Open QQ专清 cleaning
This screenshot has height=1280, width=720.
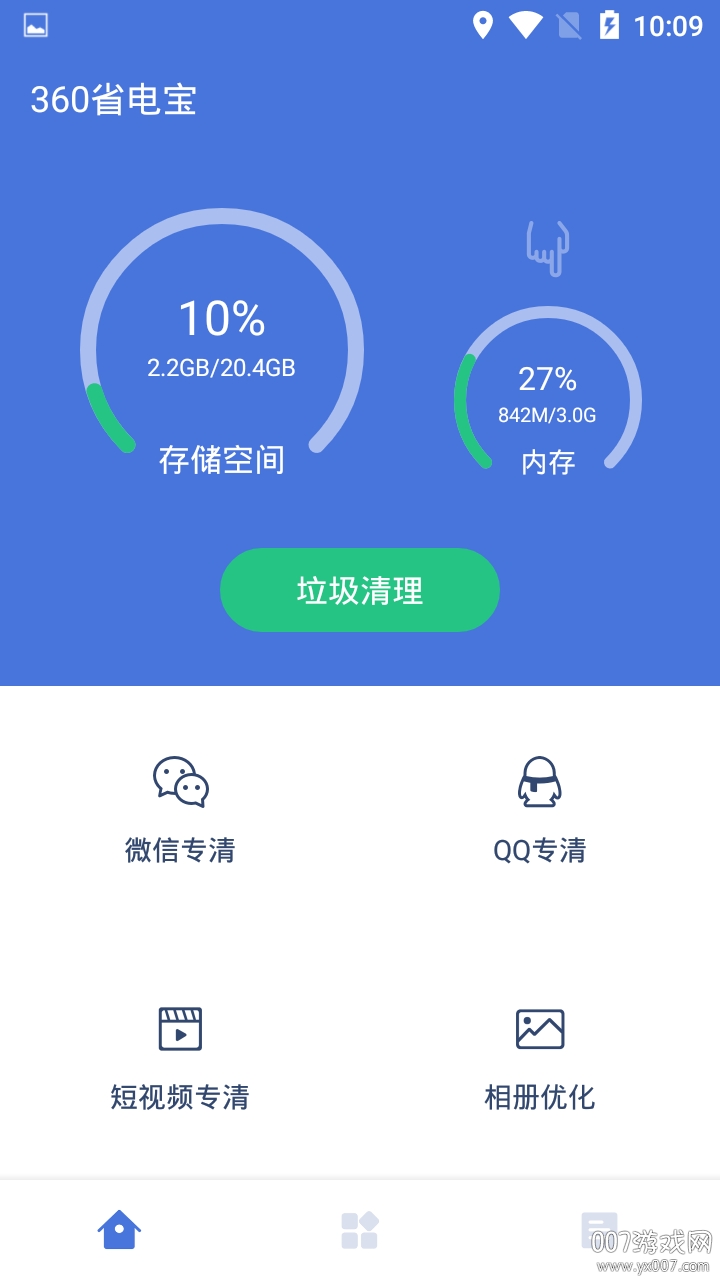coord(540,810)
